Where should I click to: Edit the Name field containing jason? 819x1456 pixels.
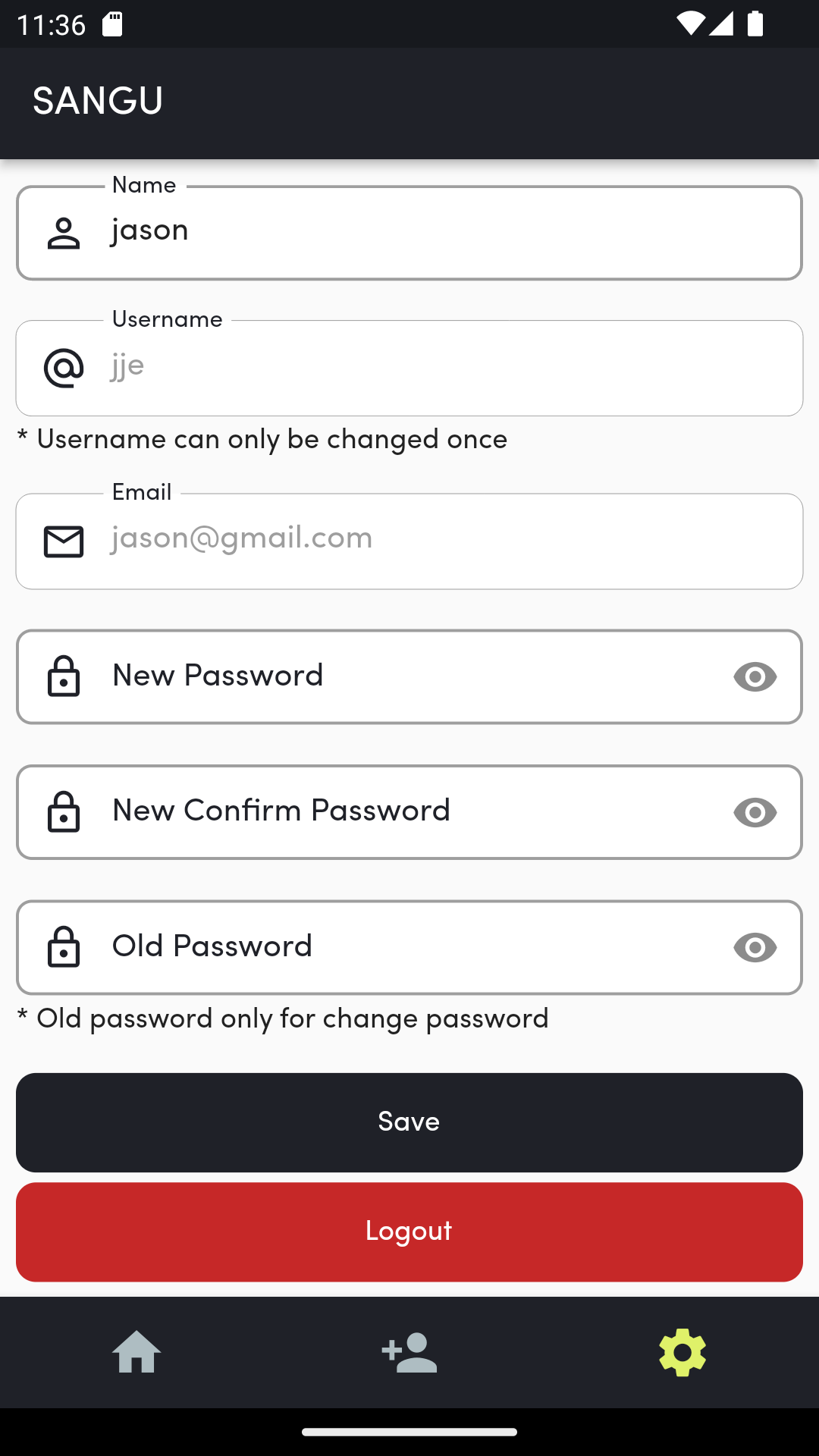tap(409, 233)
